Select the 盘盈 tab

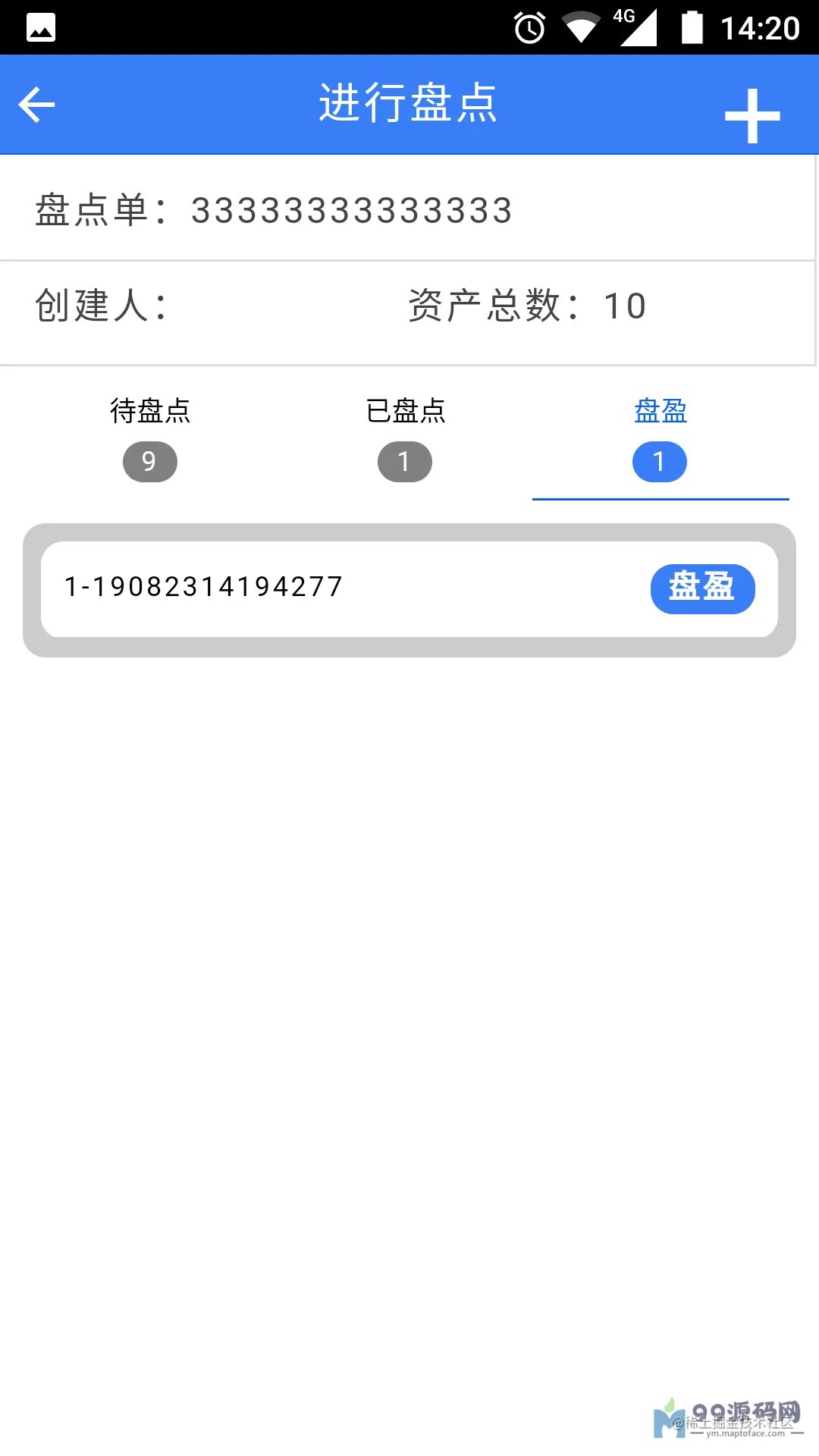coord(660,438)
